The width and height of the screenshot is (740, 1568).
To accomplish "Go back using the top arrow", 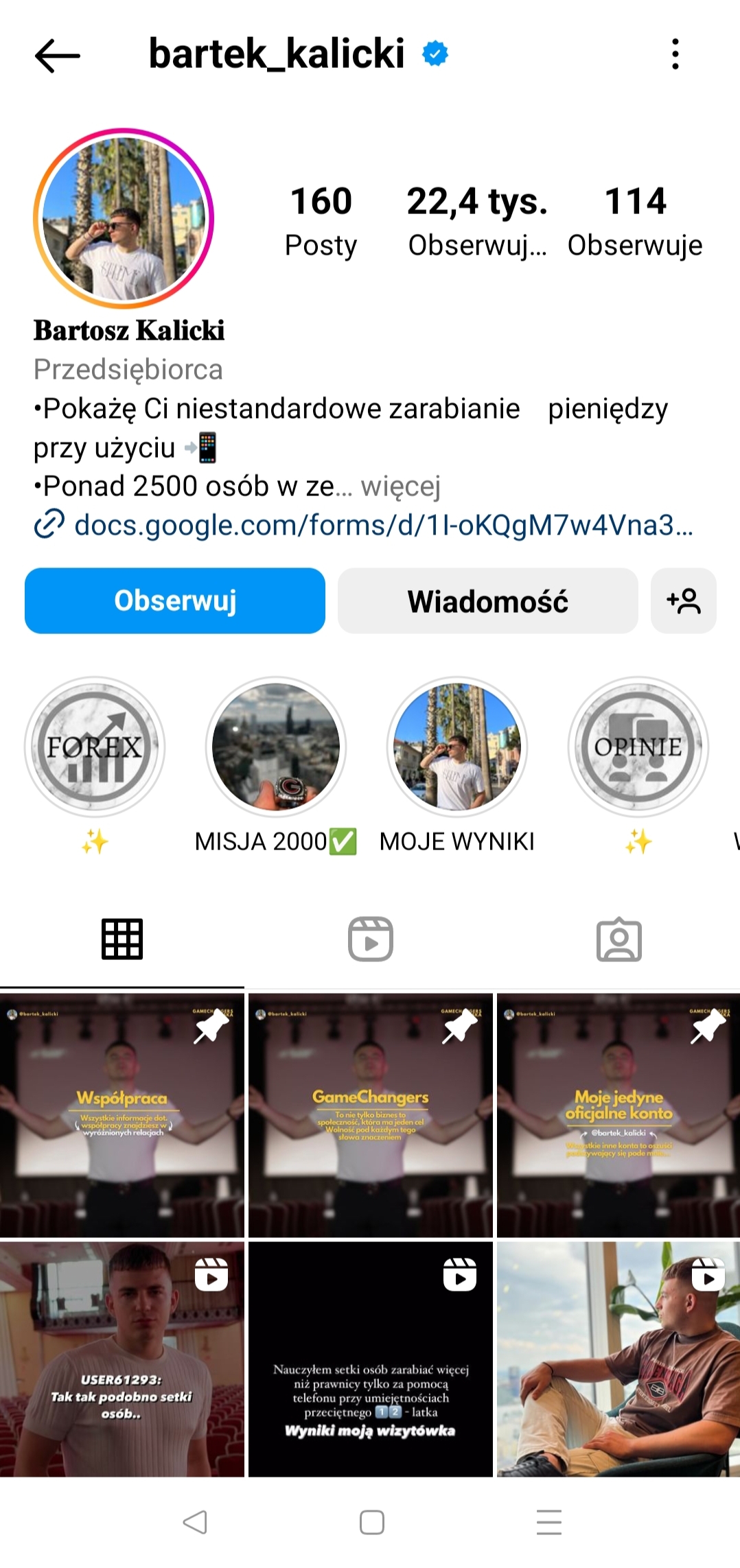I will pyautogui.click(x=58, y=55).
